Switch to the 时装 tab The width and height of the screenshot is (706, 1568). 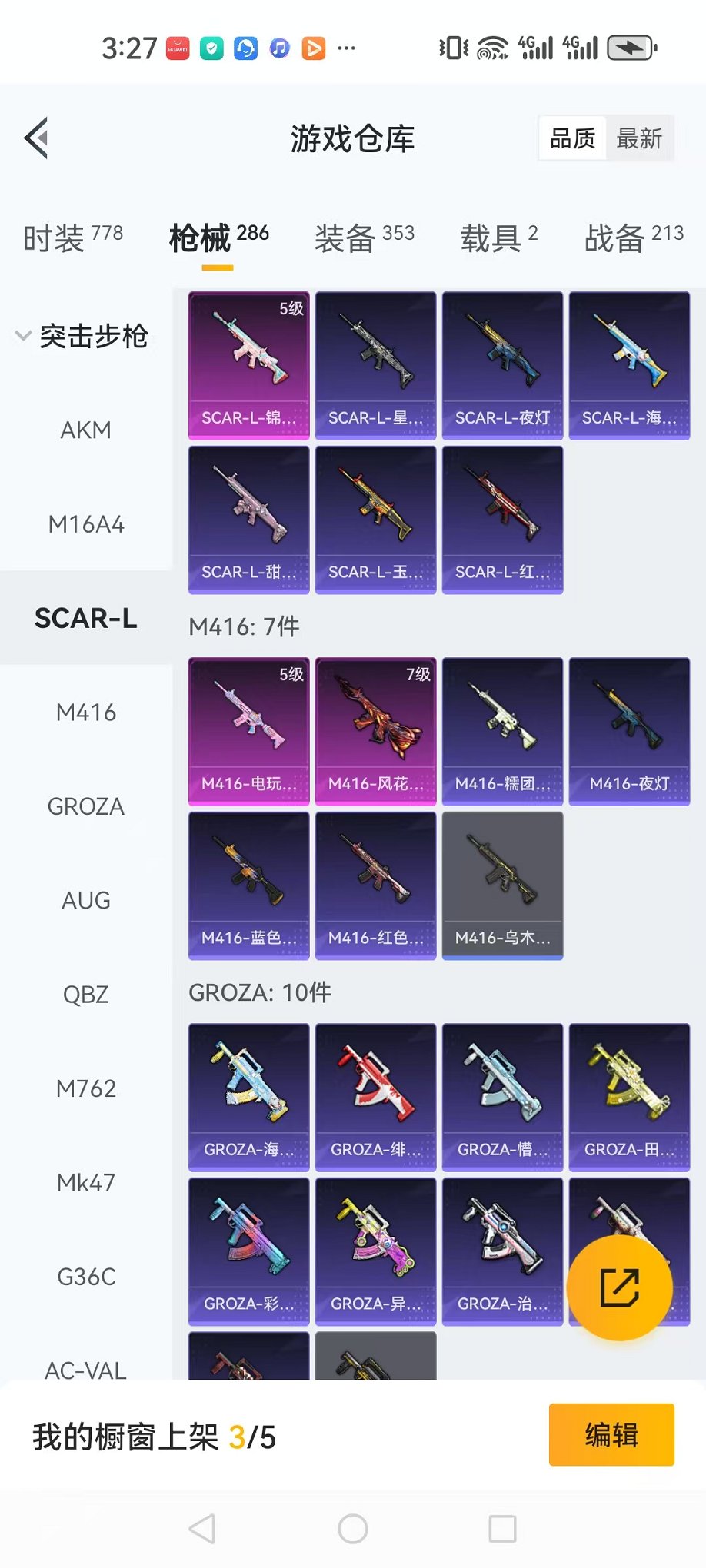pos(72,238)
